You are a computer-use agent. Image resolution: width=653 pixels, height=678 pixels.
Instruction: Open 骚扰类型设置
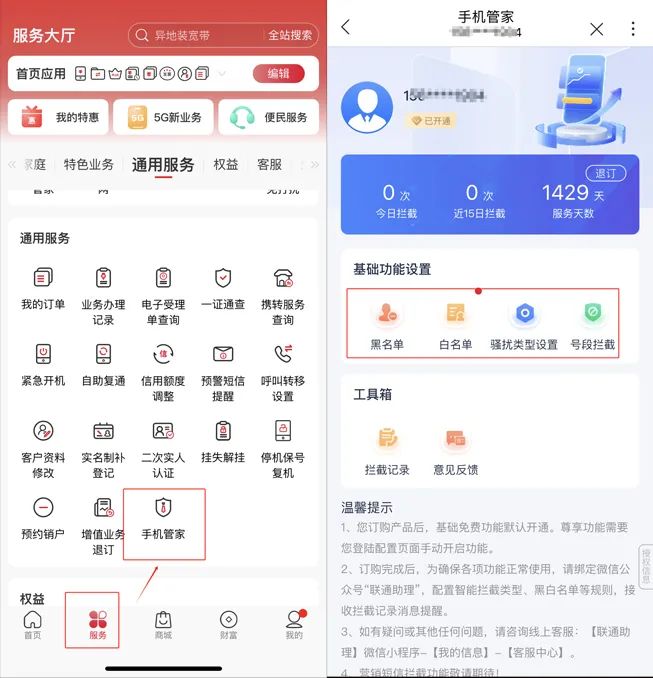point(524,324)
